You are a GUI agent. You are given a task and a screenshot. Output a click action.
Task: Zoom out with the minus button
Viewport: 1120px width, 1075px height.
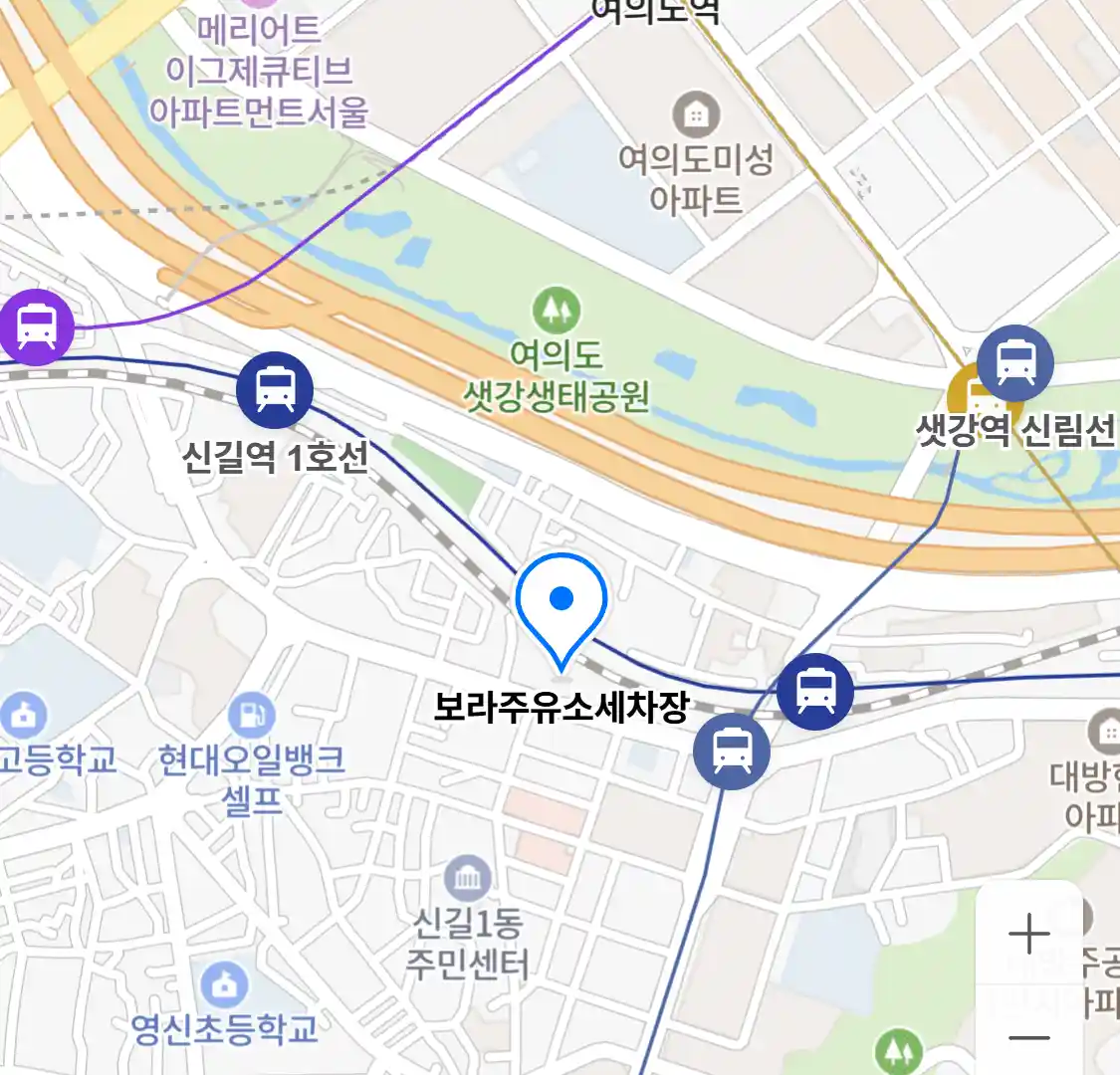pos(1028,1037)
